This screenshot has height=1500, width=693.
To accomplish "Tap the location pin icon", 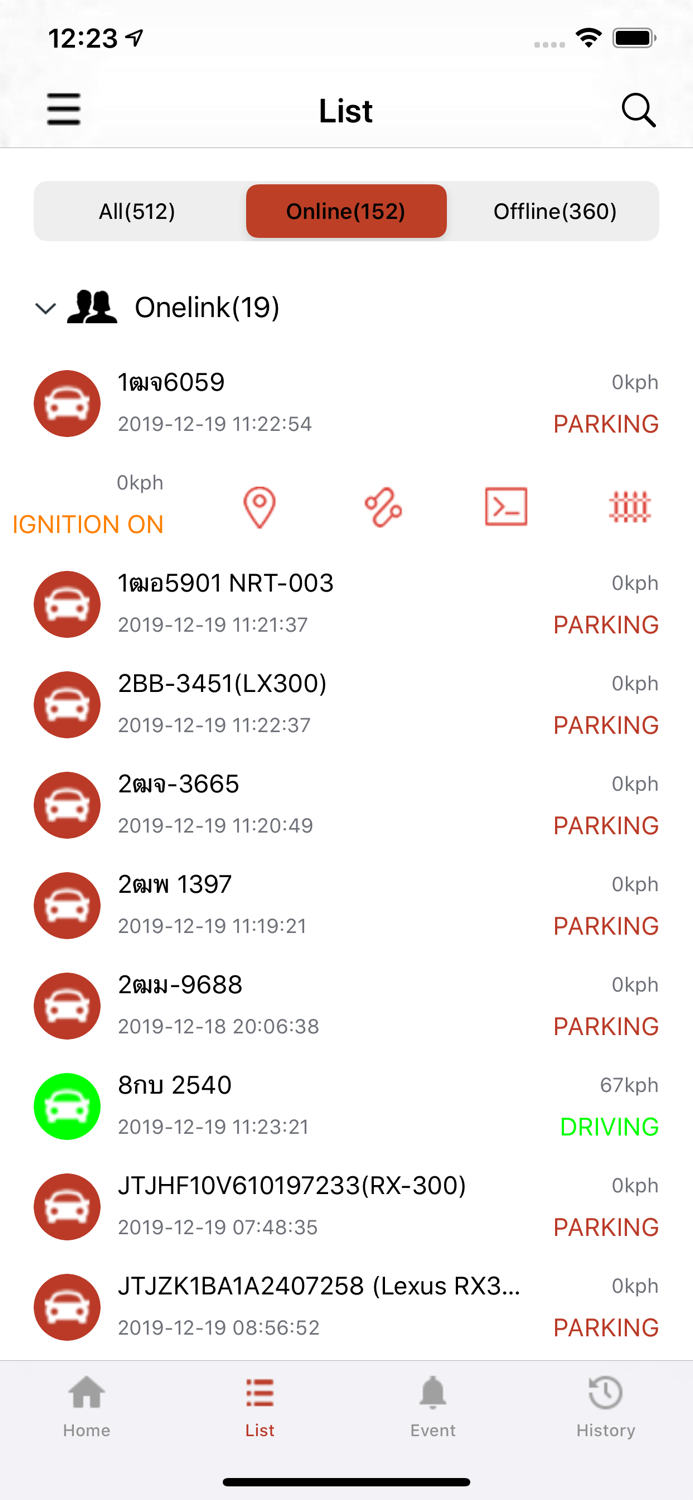I will click(x=260, y=507).
